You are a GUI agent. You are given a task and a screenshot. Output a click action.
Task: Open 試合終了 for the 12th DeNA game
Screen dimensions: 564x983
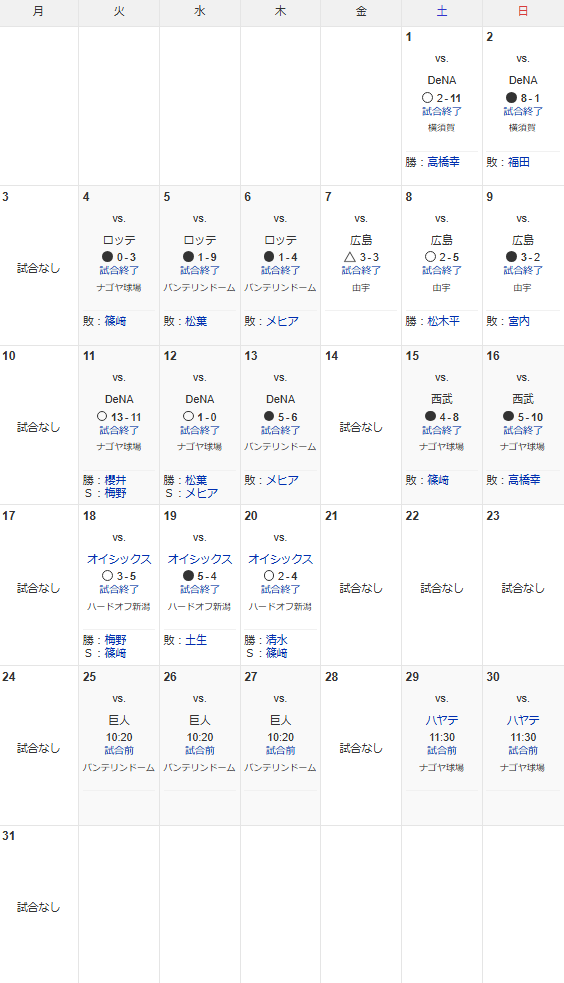click(x=200, y=430)
